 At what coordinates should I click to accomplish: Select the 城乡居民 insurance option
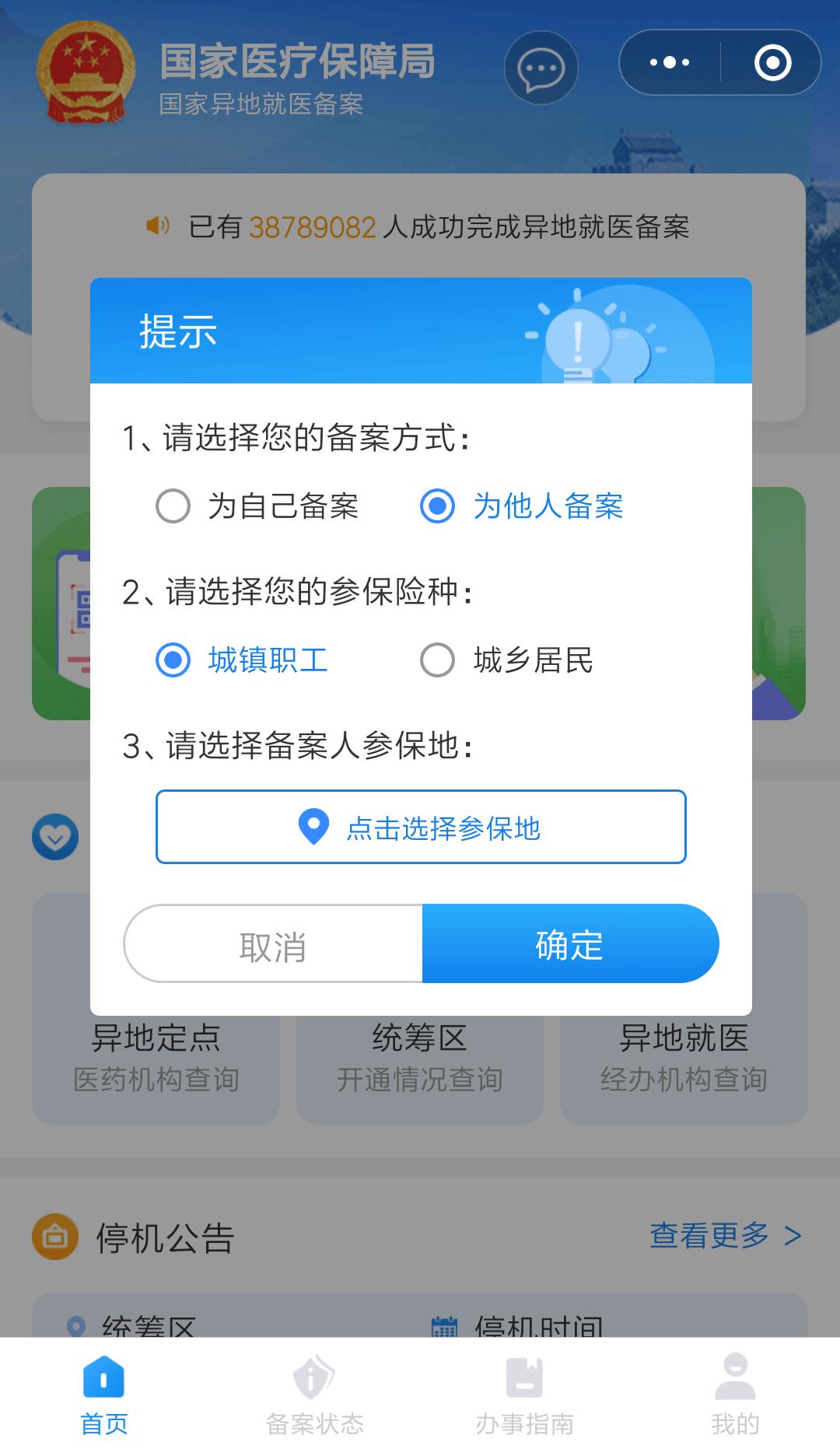pyautogui.click(x=438, y=660)
